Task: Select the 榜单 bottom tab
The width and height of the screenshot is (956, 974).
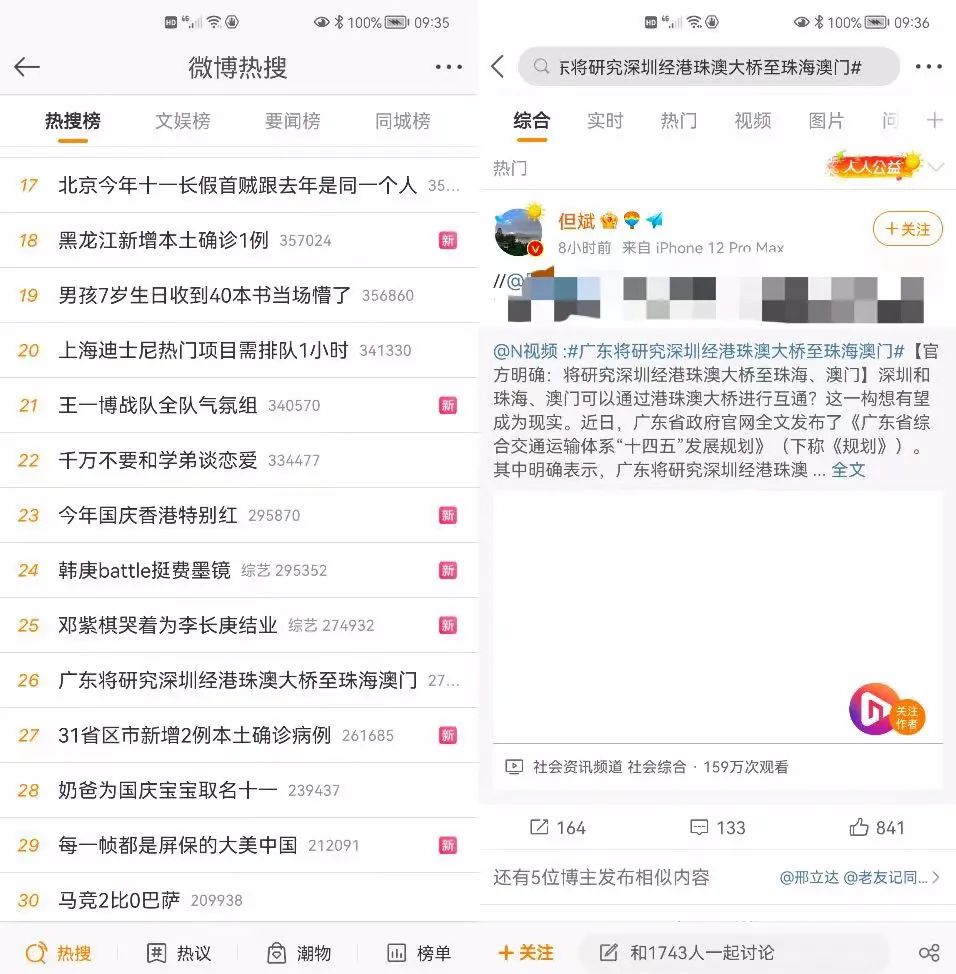Action: [x=419, y=953]
